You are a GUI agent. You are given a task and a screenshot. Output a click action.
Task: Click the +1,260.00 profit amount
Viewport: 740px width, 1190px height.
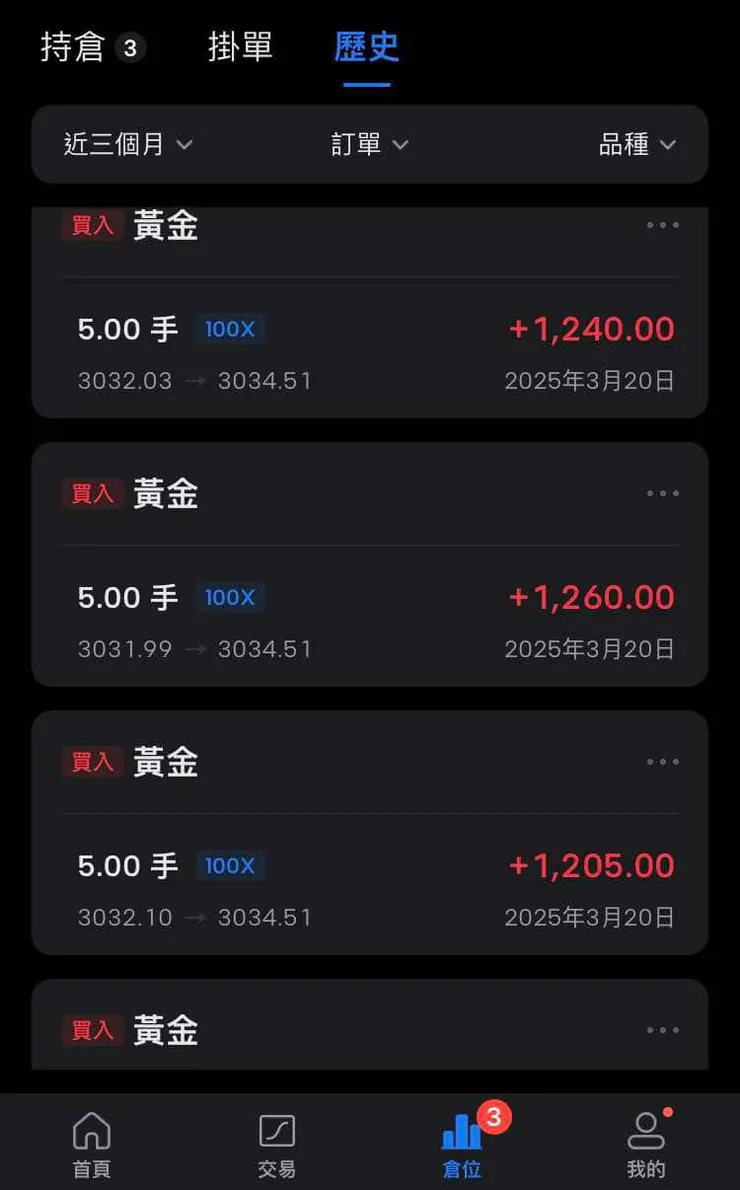pos(590,597)
